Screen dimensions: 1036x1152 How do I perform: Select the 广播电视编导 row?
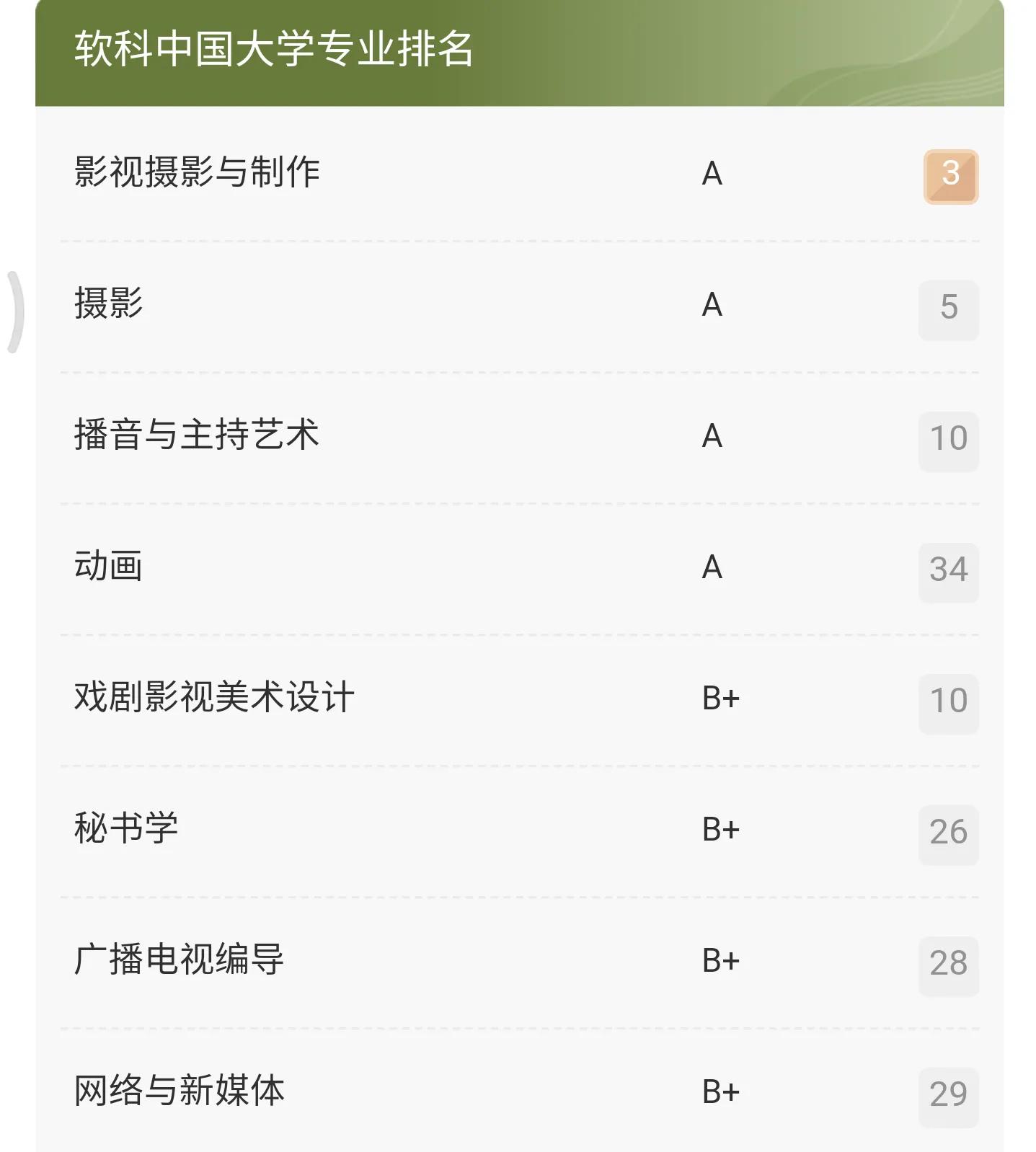click(x=177, y=960)
